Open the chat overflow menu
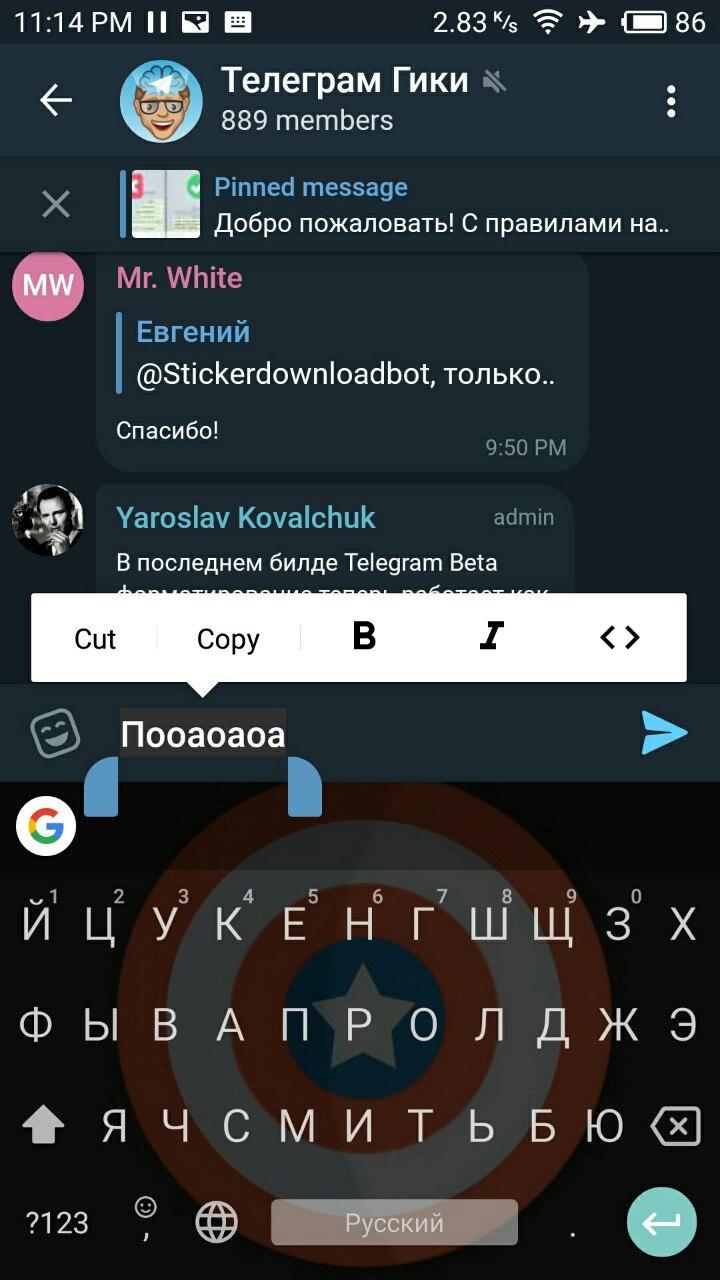The width and height of the screenshot is (720, 1280). click(670, 100)
